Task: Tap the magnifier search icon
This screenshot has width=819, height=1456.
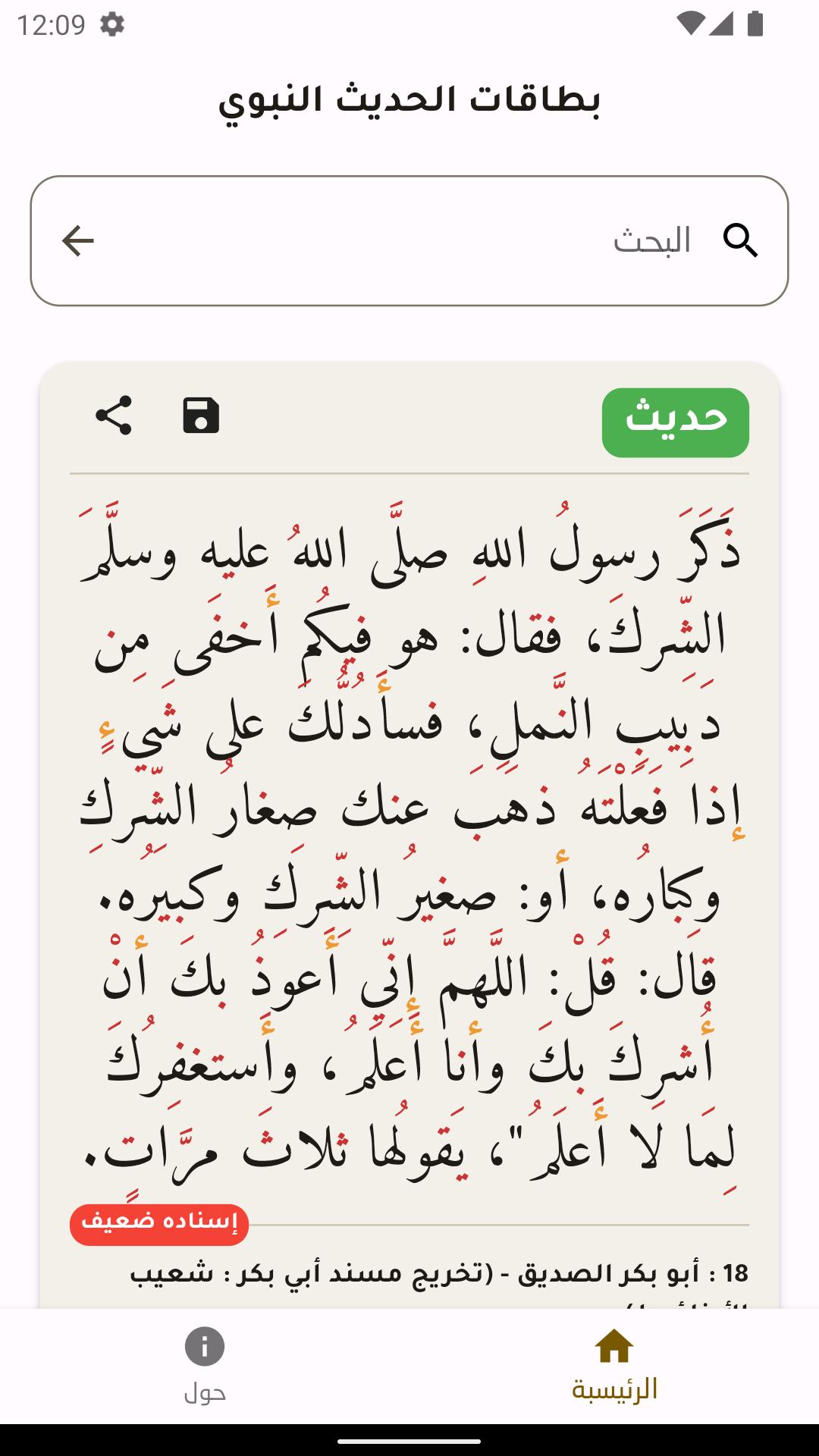Action: [740, 241]
